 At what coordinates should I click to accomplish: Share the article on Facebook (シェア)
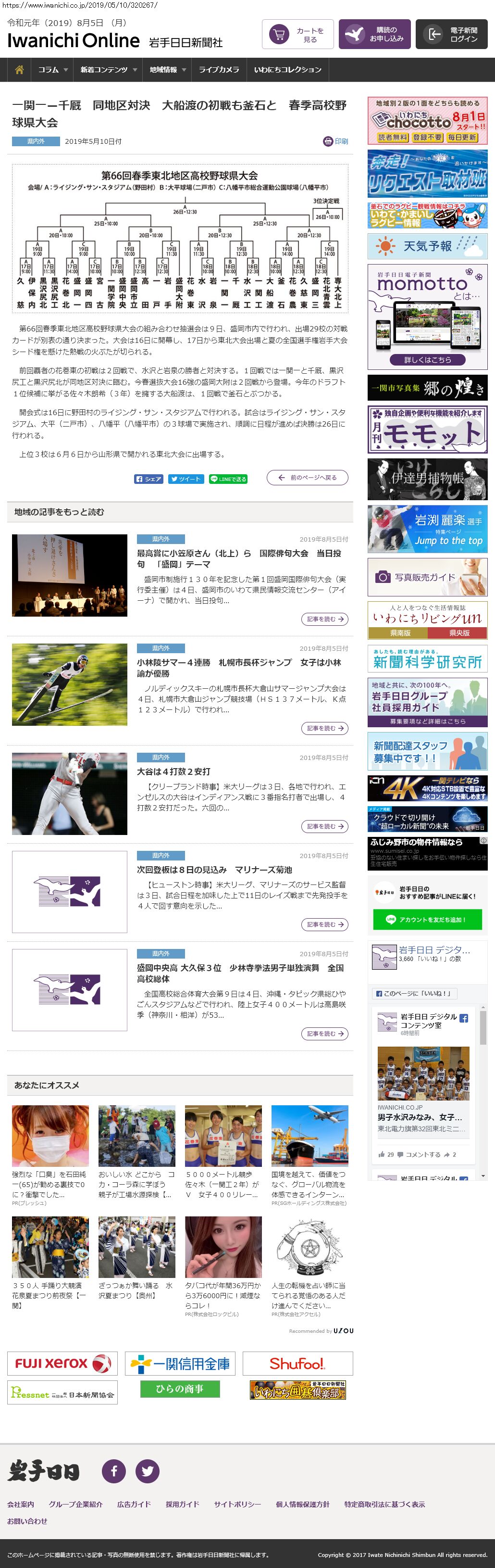(x=148, y=479)
